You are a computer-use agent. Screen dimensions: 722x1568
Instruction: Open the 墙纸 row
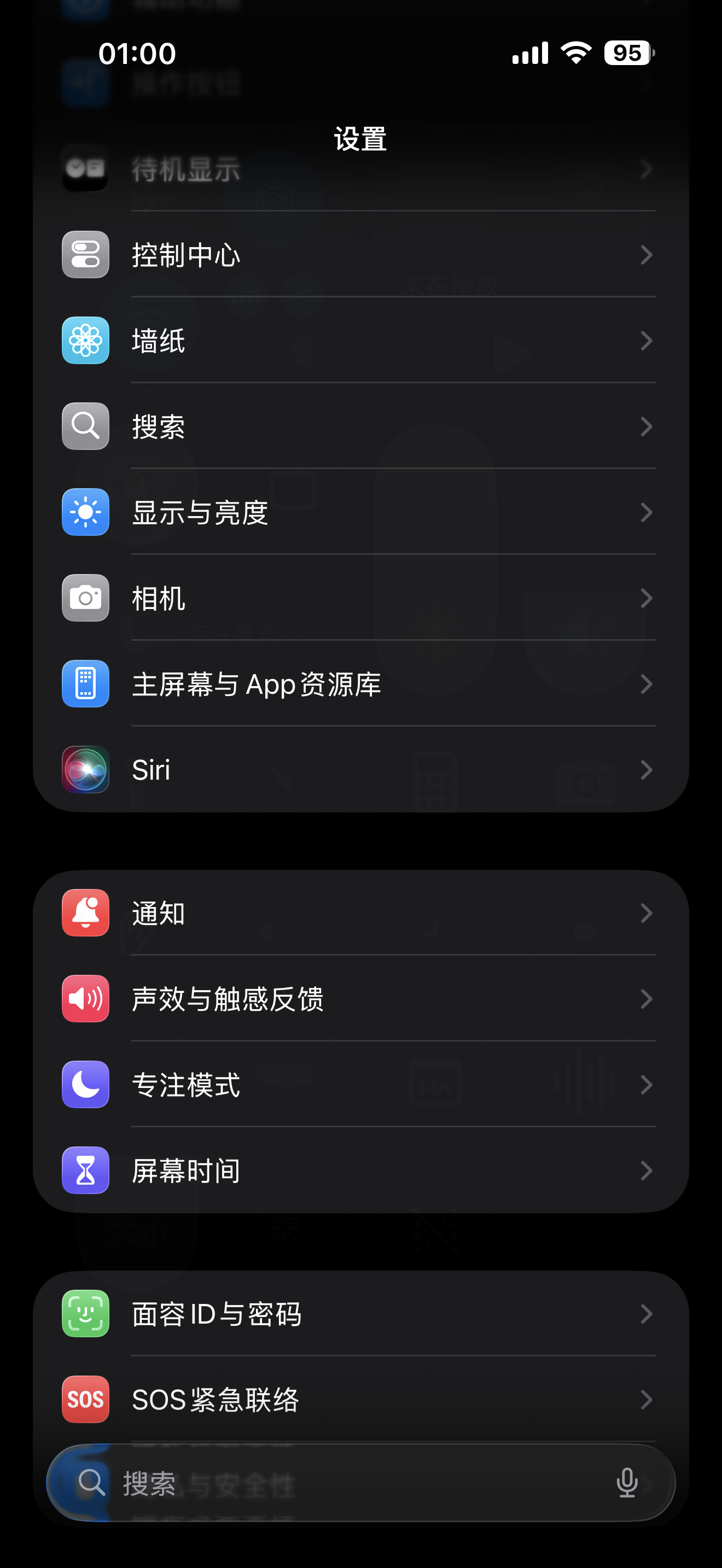(x=360, y=341)
